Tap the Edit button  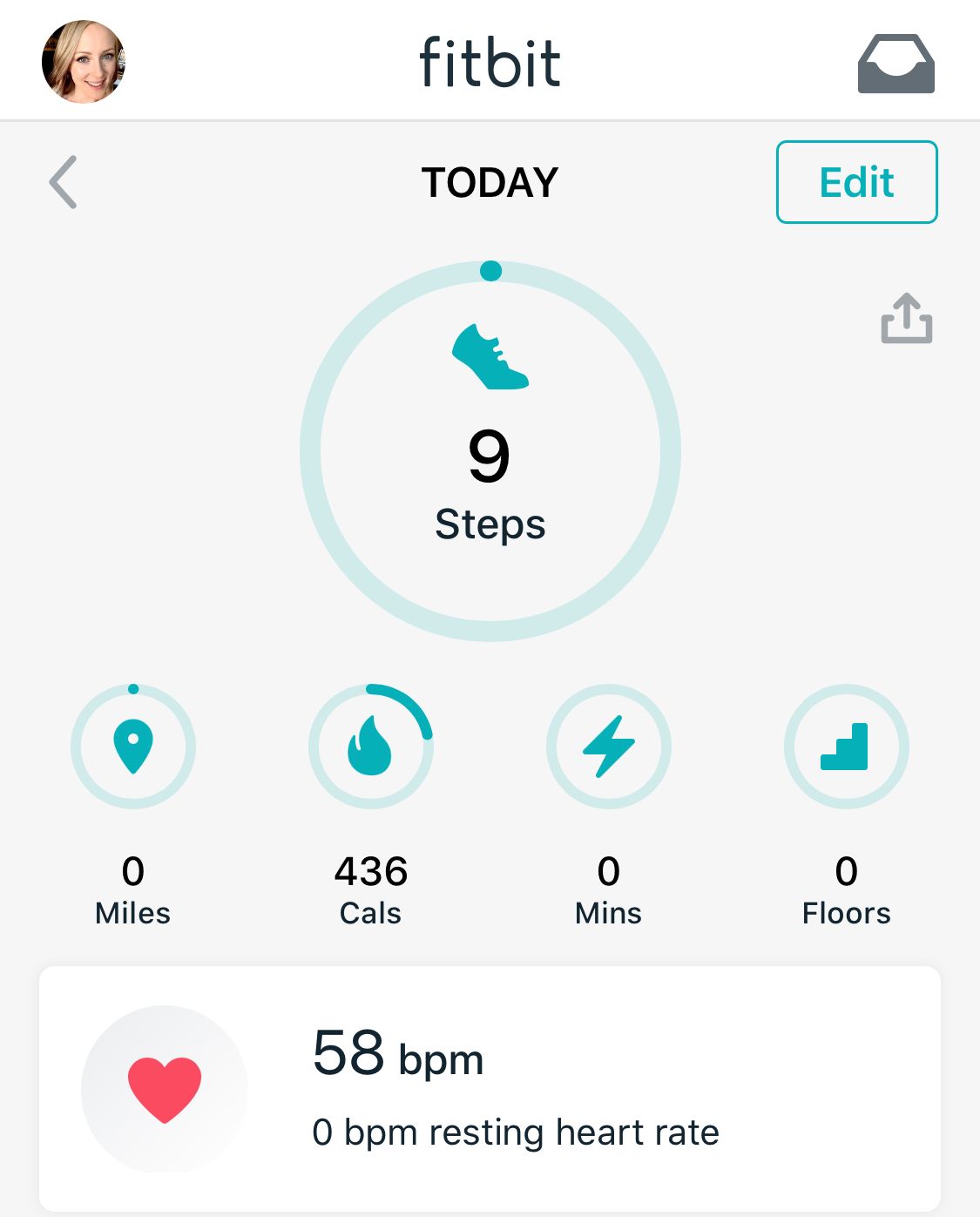click(x=856, y=182)
